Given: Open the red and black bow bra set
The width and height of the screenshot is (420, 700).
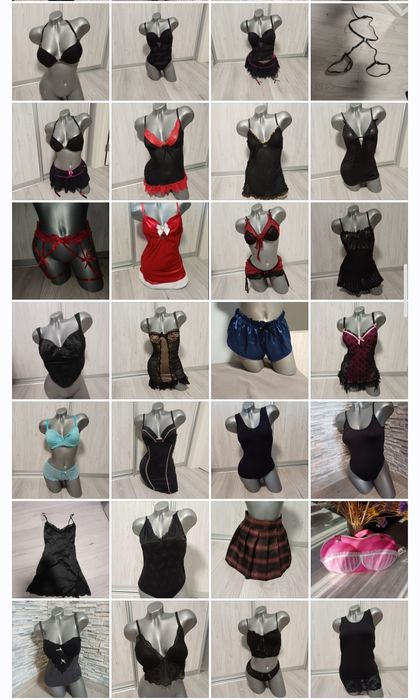Looking at the screenshot, I should [259, 251].
